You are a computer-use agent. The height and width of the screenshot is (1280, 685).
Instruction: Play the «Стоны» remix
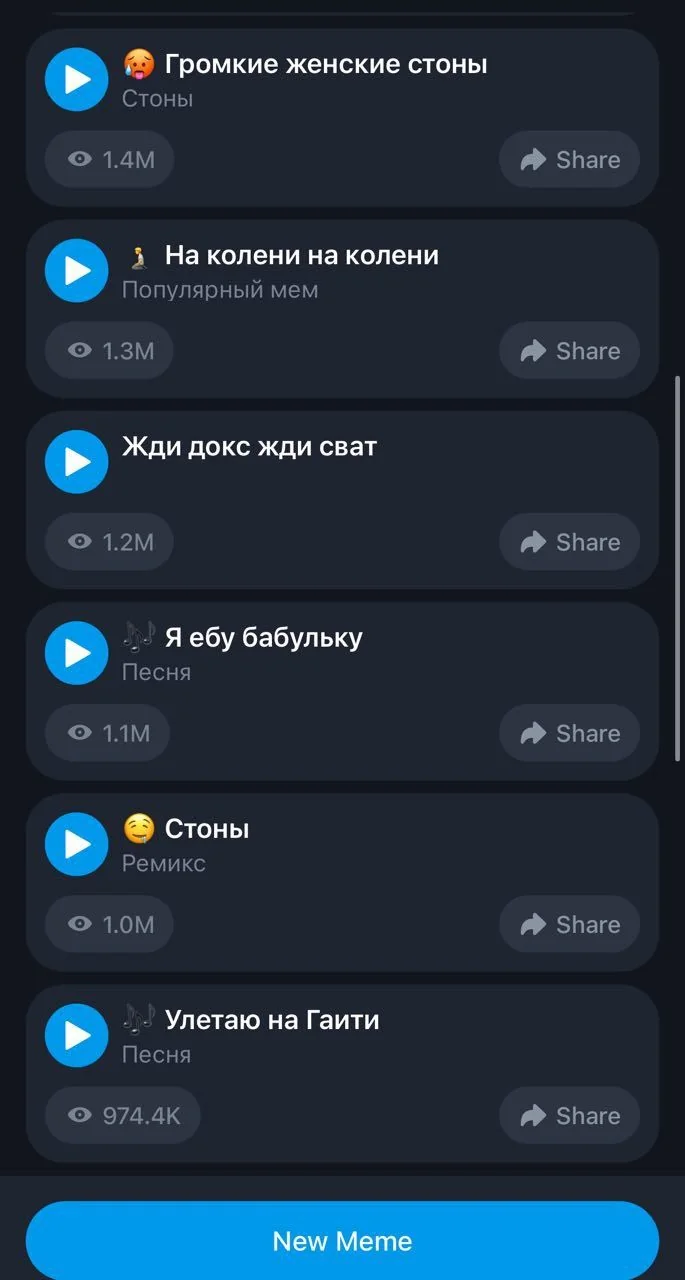[x=76, y=844]
